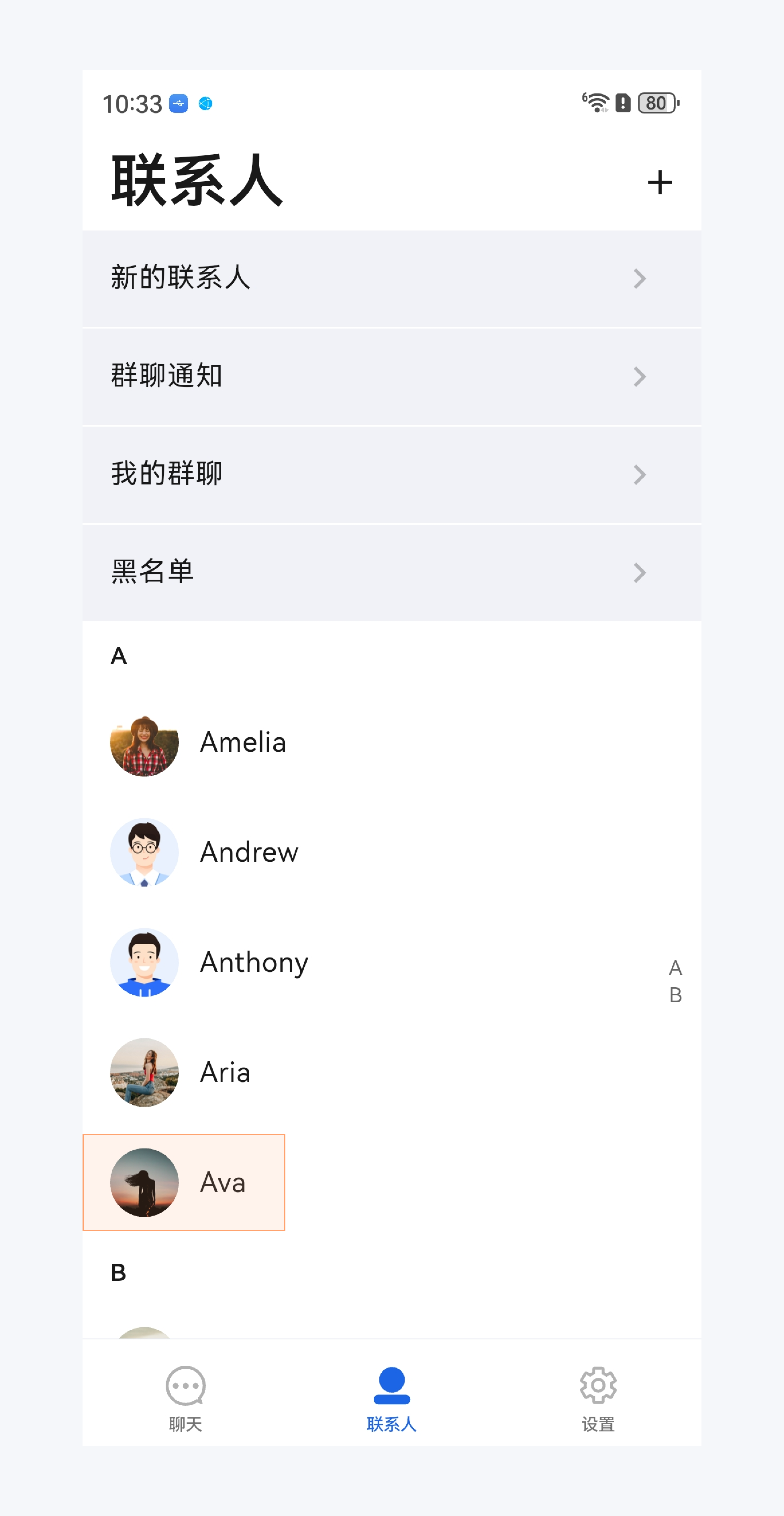Open contact Ava
The height and width of the screenshot is (1516, 784).
click(x=184, y=1182)
